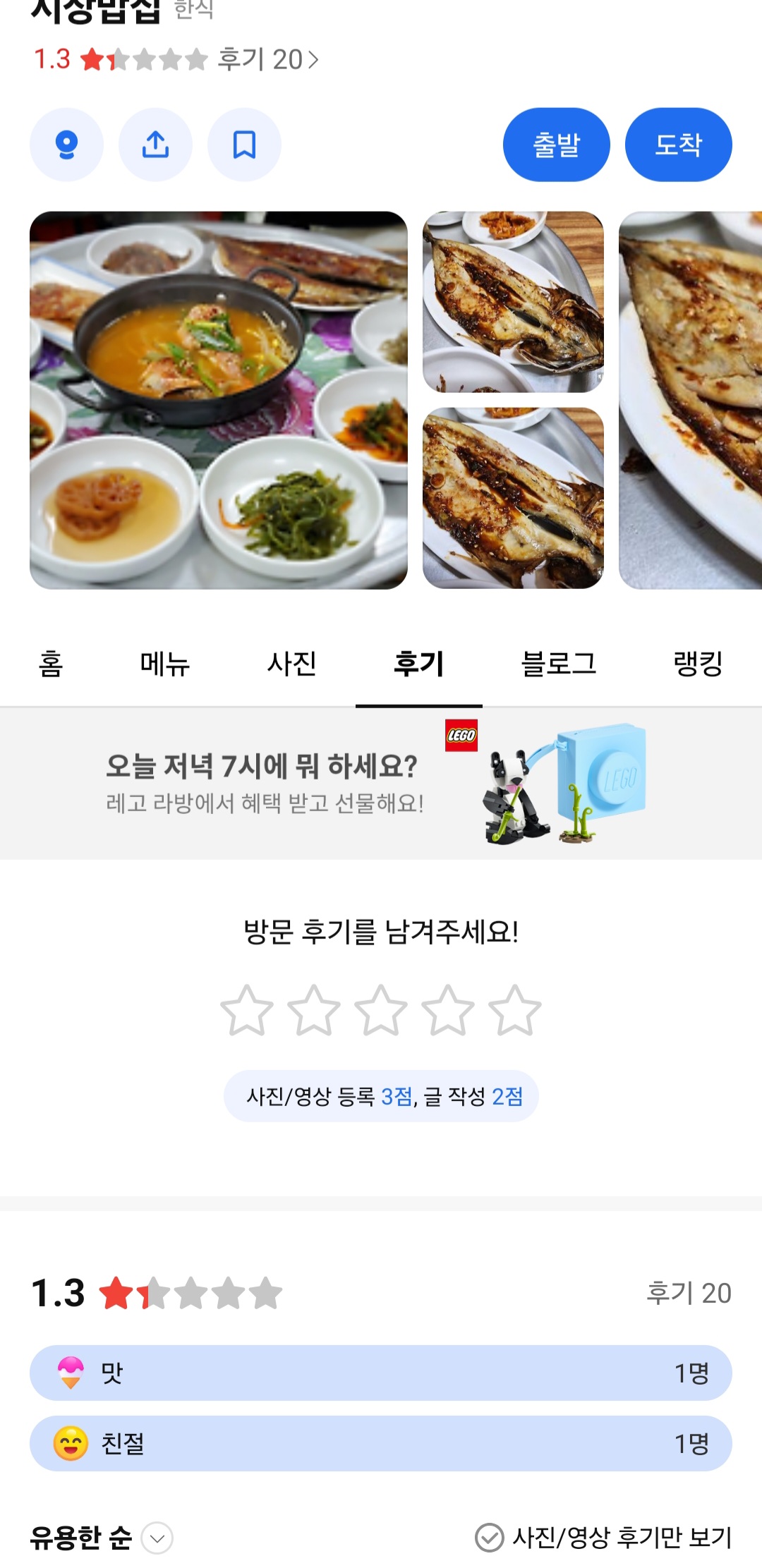Open the LEGO advertisement banner
762x1568 pixels.
[x=381, y=783]
